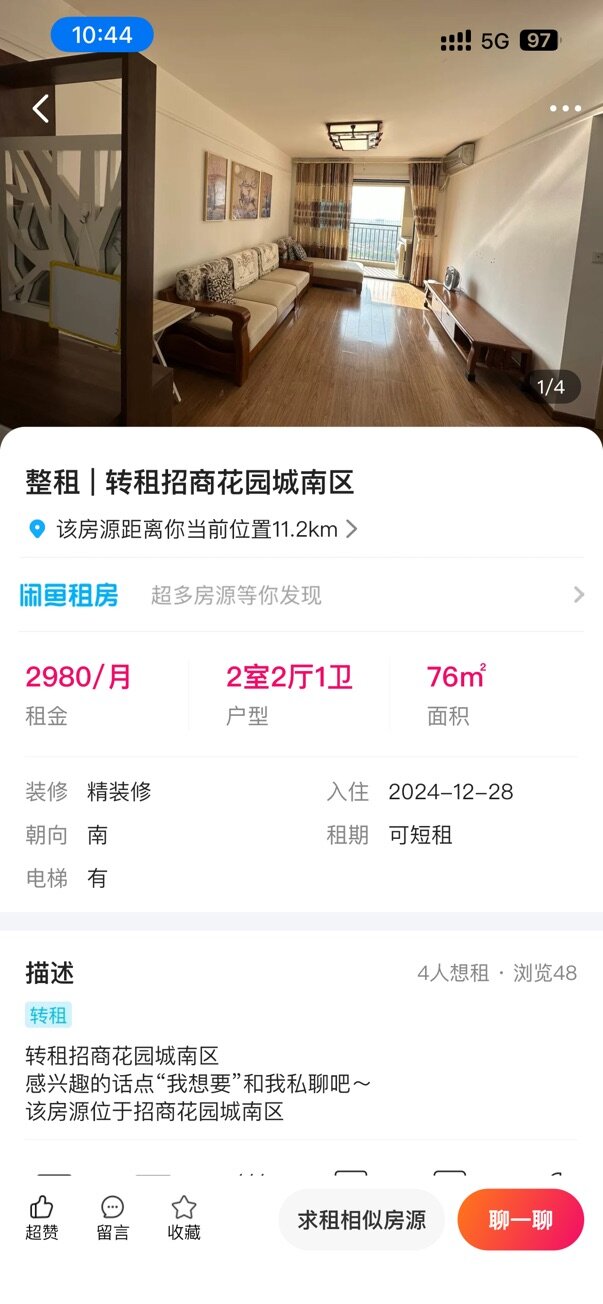Open the three-dot overflow menu
Screen dimensions: 603x1304
click(564, 109)
